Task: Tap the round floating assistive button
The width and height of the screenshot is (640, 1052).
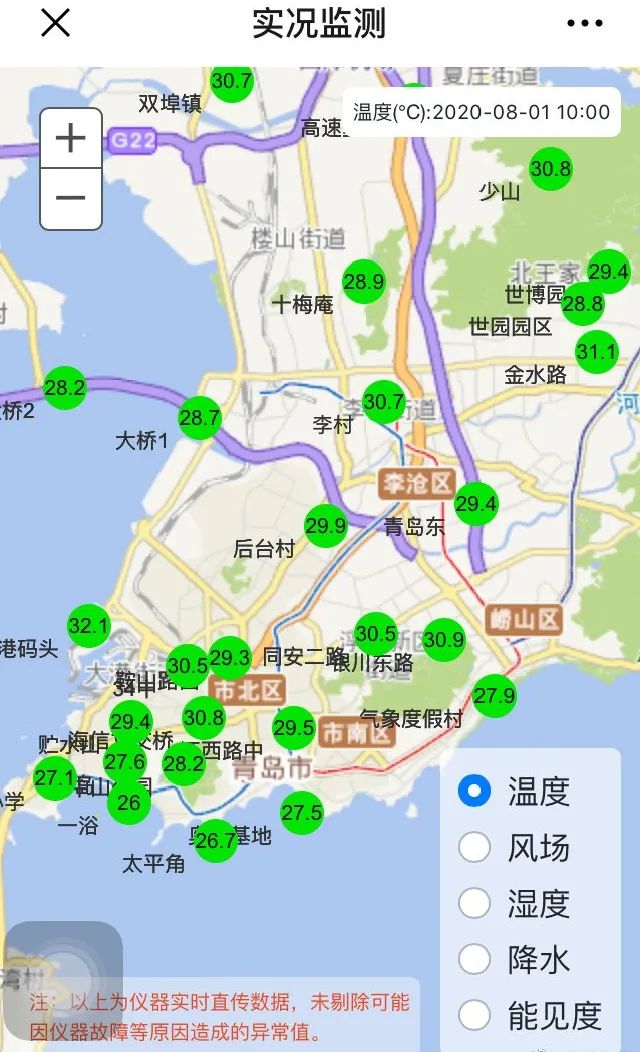Action: tap(63, 980)
